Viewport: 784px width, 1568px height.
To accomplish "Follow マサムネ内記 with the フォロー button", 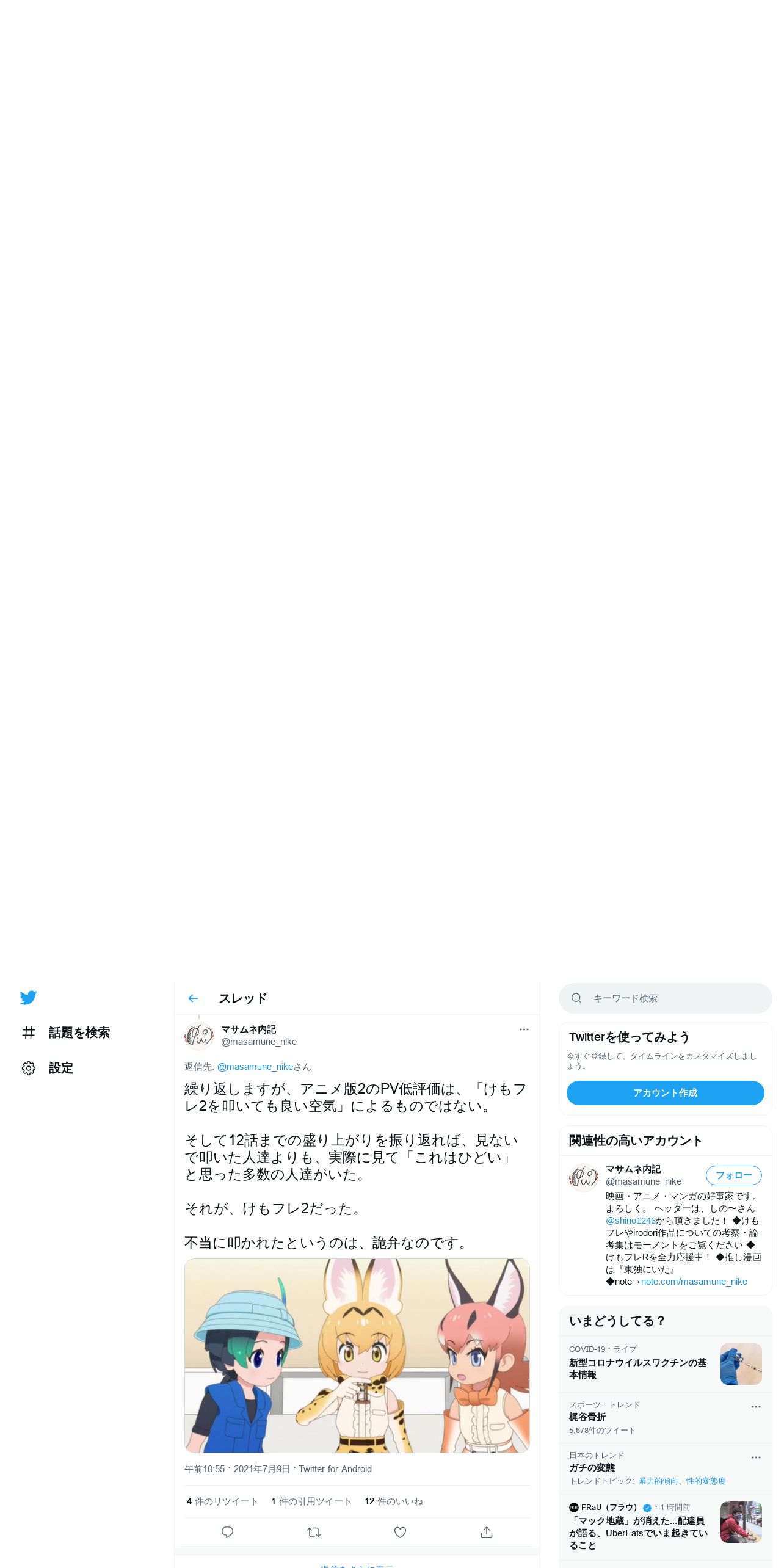I will [x=734, y=1175].
